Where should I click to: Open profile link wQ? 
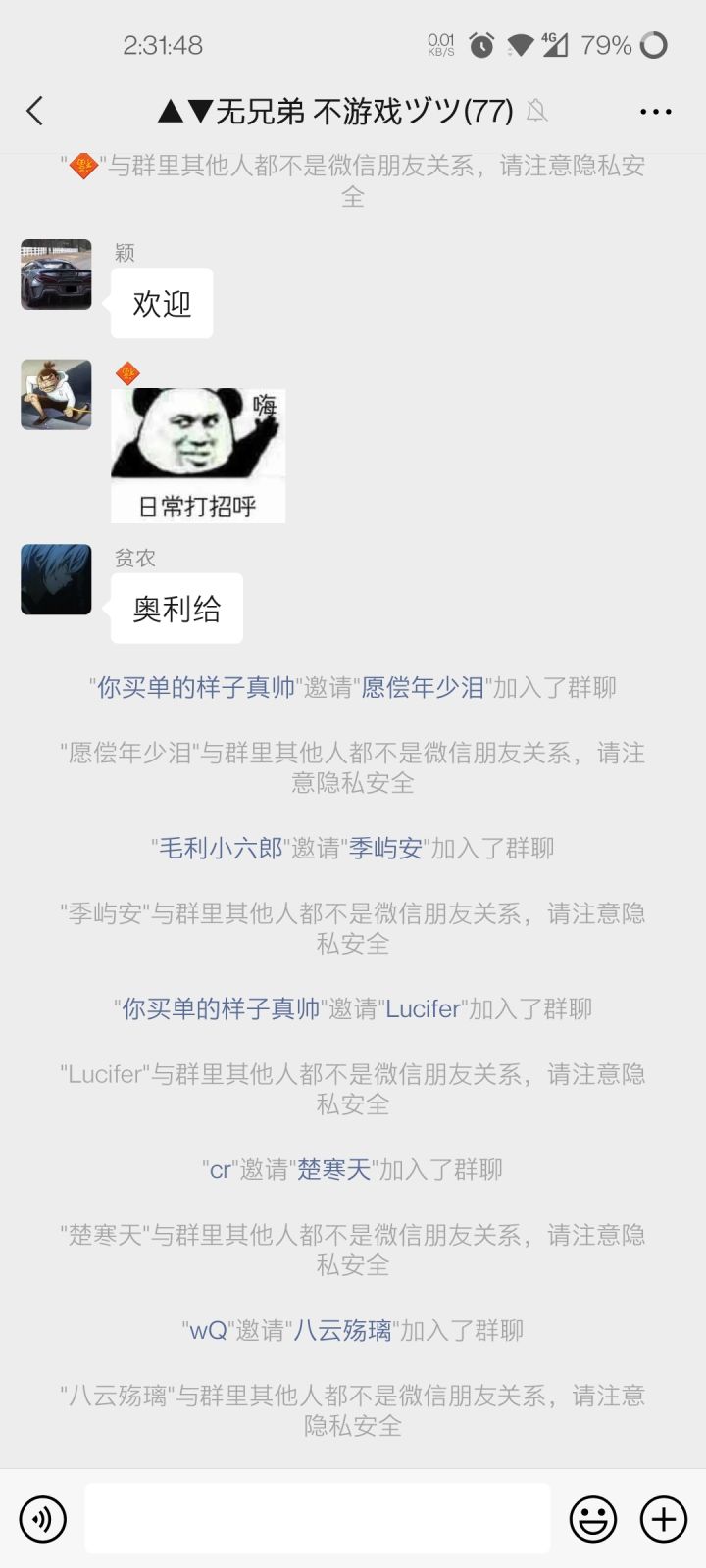click(208, 1330)
